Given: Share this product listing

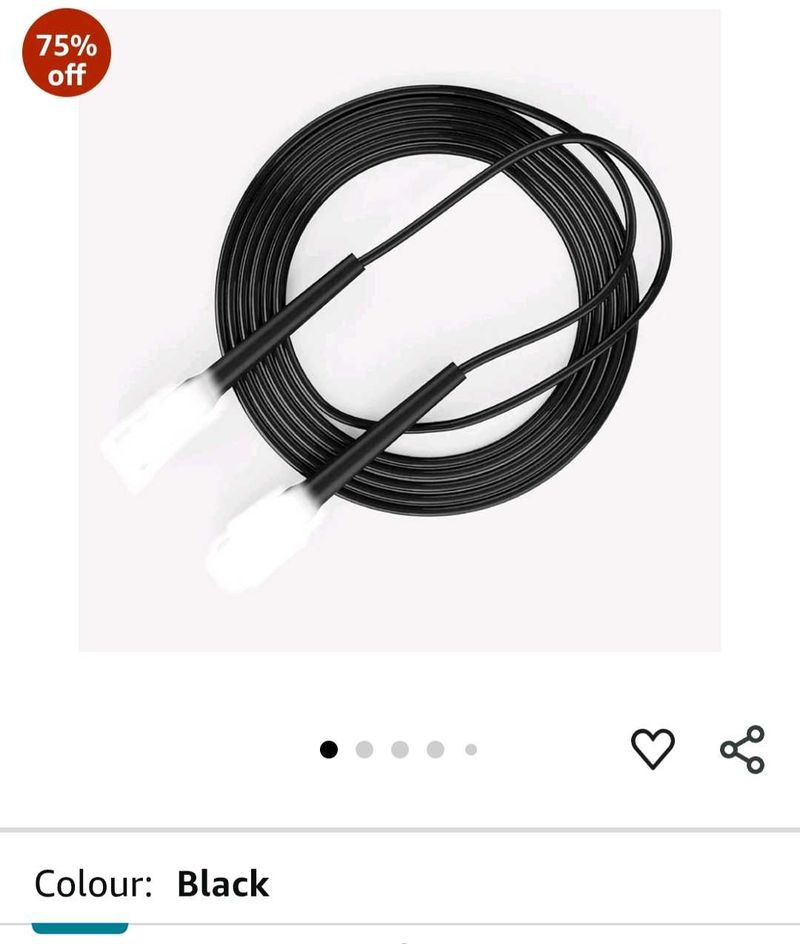Looking at the screenshot, I should pyautogui.click(x=742, y=749).
